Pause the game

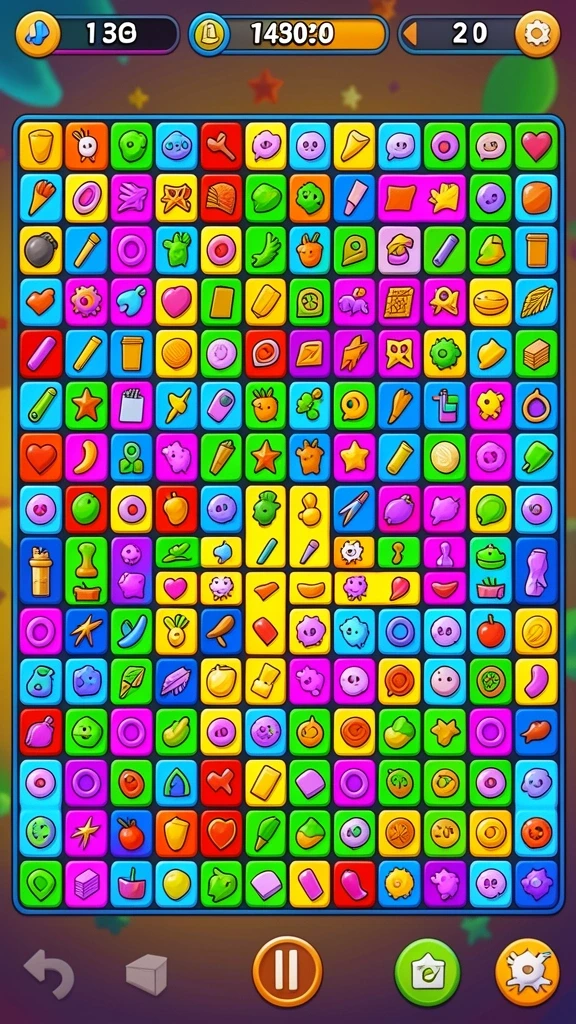point(287,971)
